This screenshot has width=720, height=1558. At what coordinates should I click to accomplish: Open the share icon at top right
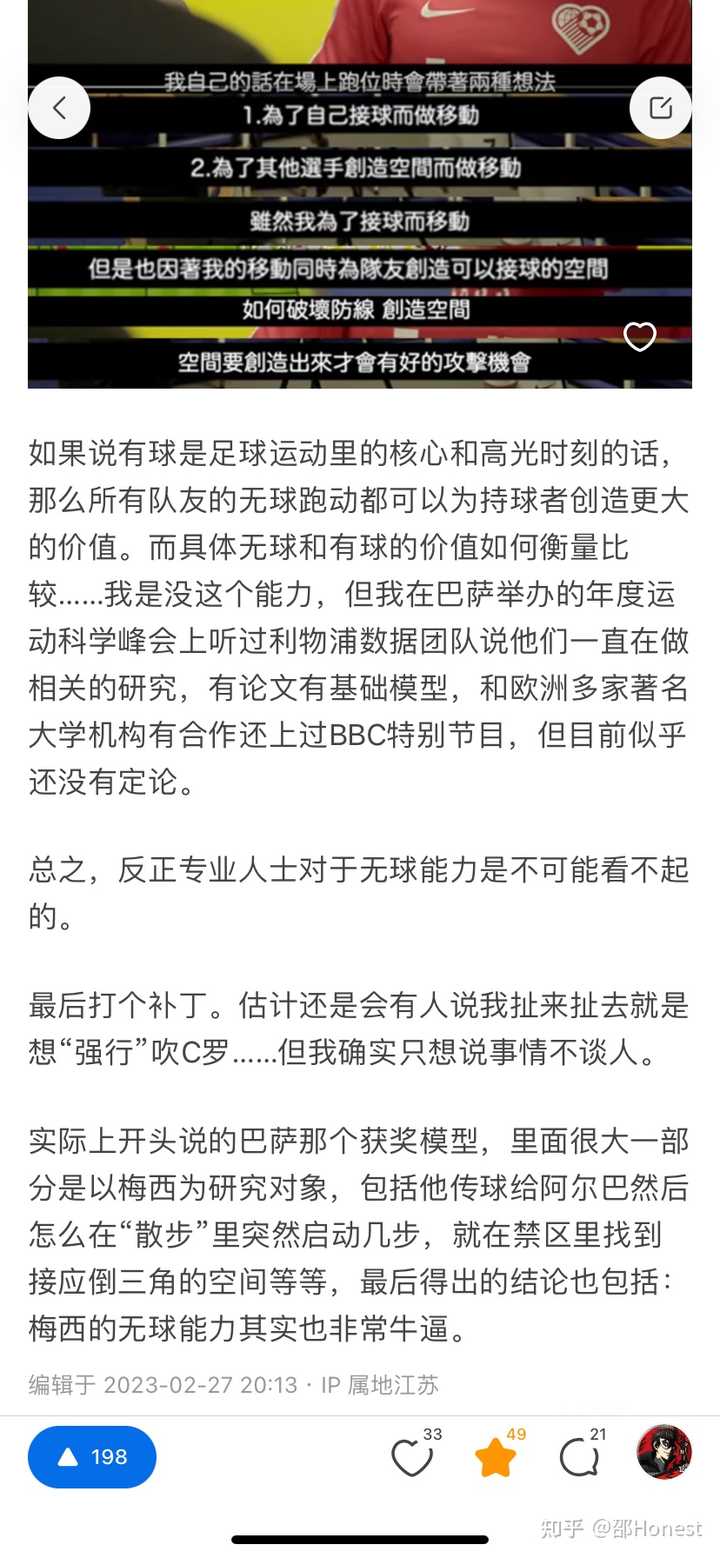pos(661,108)
